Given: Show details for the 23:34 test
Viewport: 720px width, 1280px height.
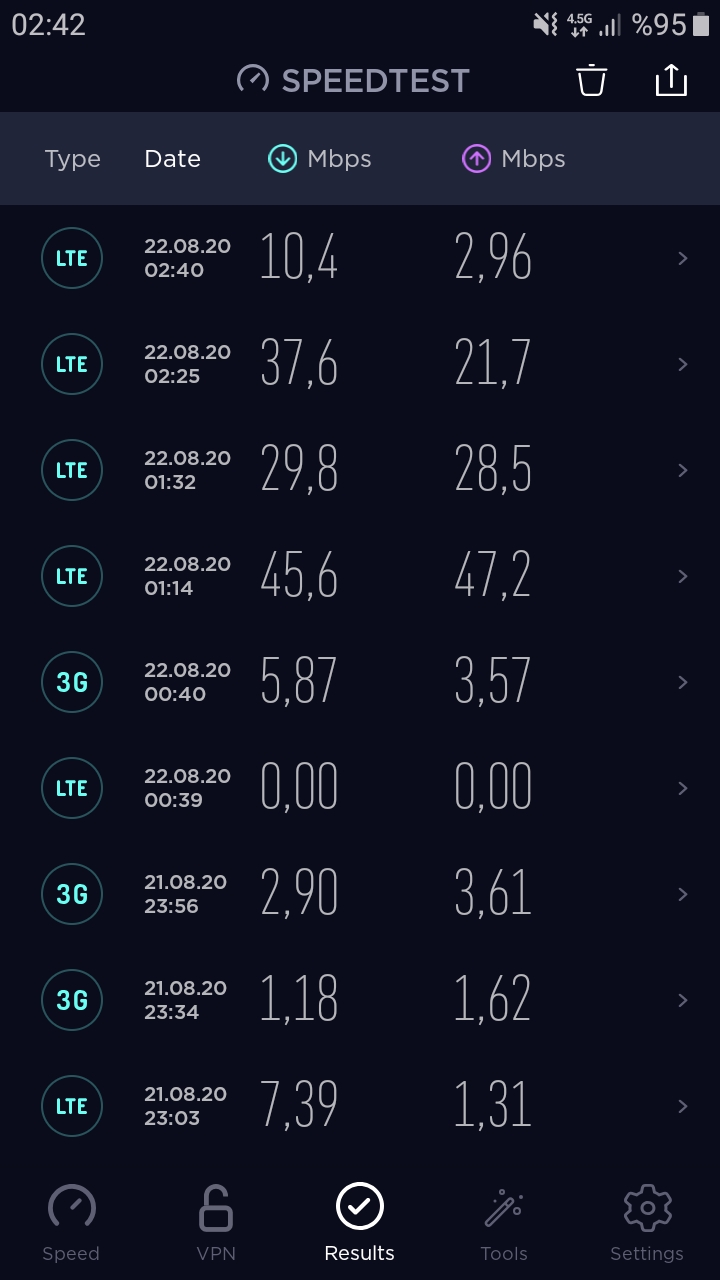Looking at the screenshot, I should 360,1000.
